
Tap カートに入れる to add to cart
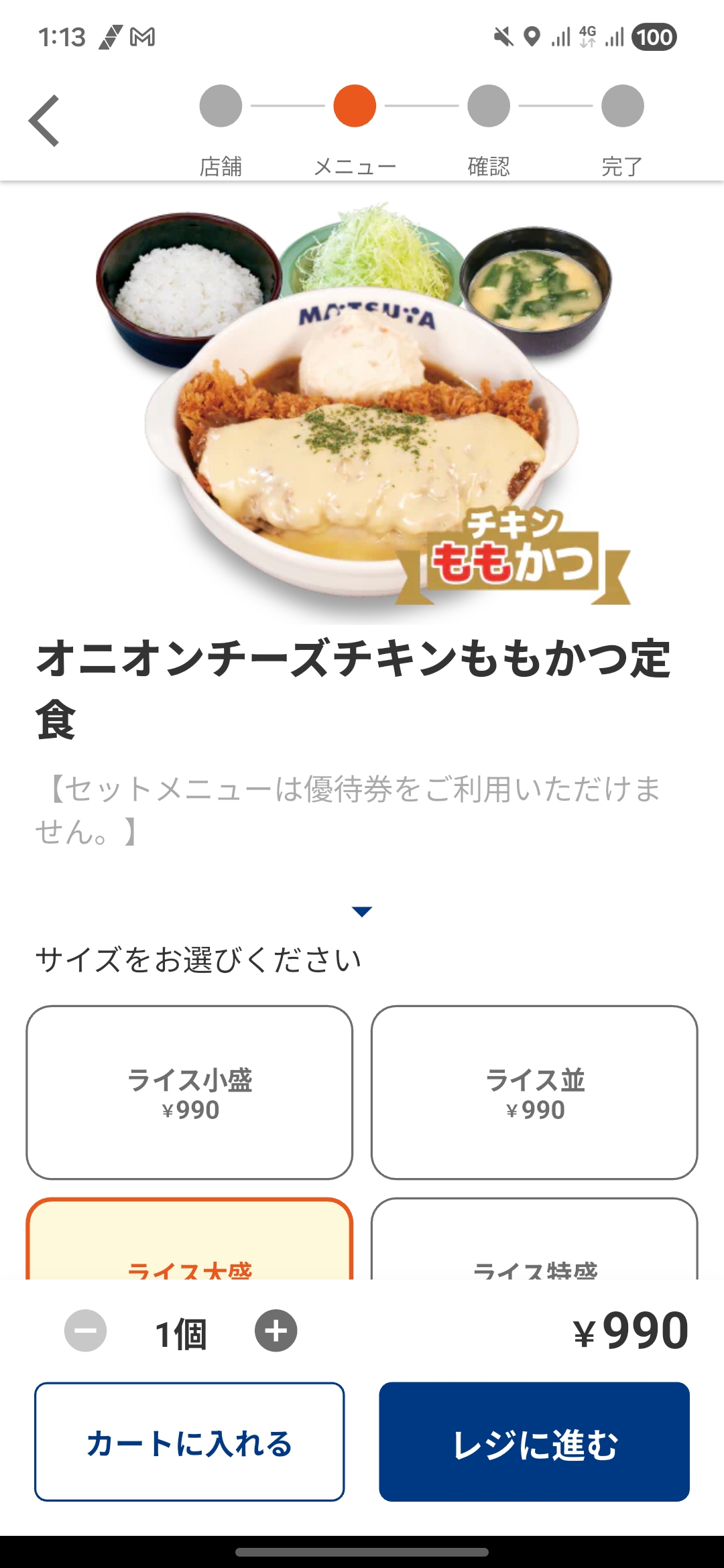click(x=190, y=1442)
